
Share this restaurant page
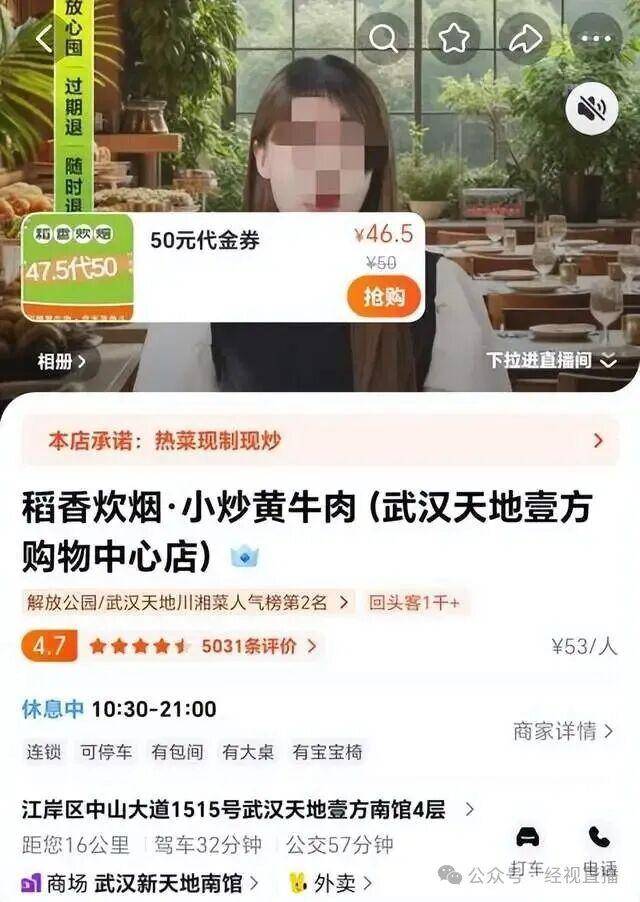[x=524, y=38]
